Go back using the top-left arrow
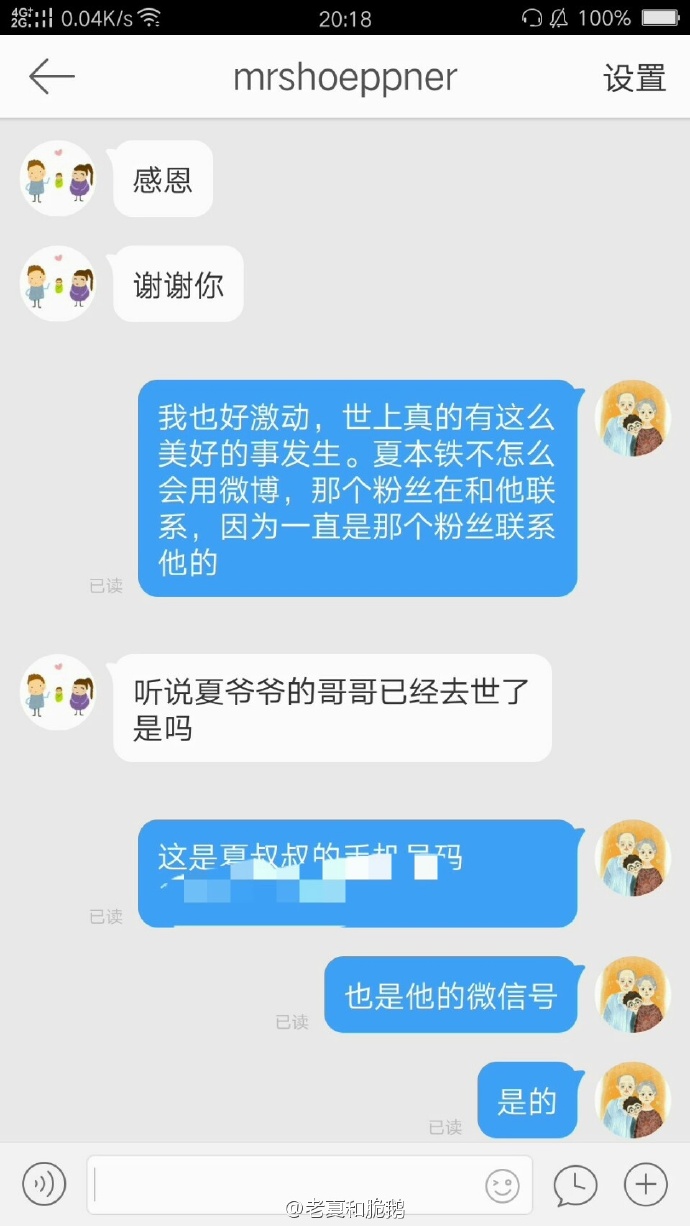This screenshot has width=690, height=1226. click(52, 78)
